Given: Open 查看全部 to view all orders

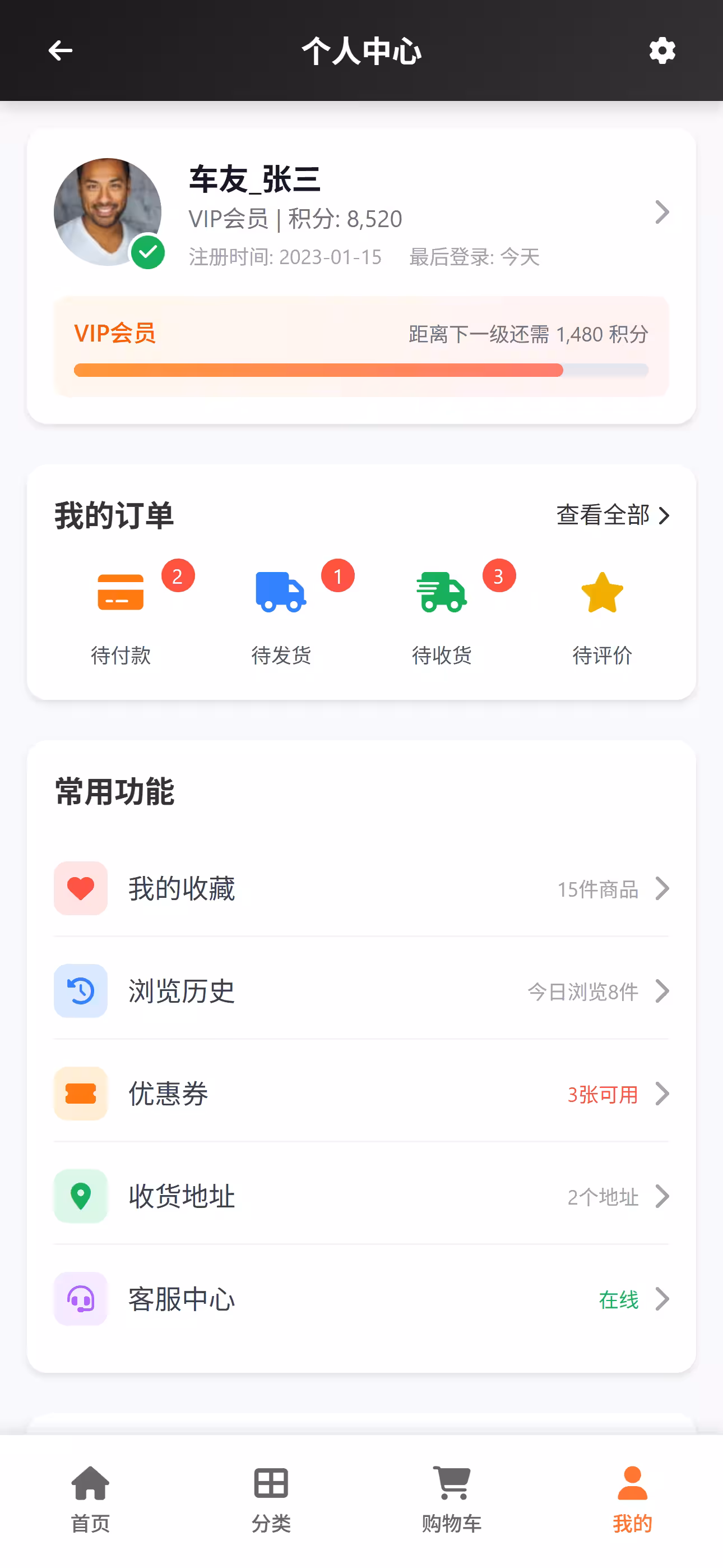Looking at the screenshot, I should pos(609,515).
